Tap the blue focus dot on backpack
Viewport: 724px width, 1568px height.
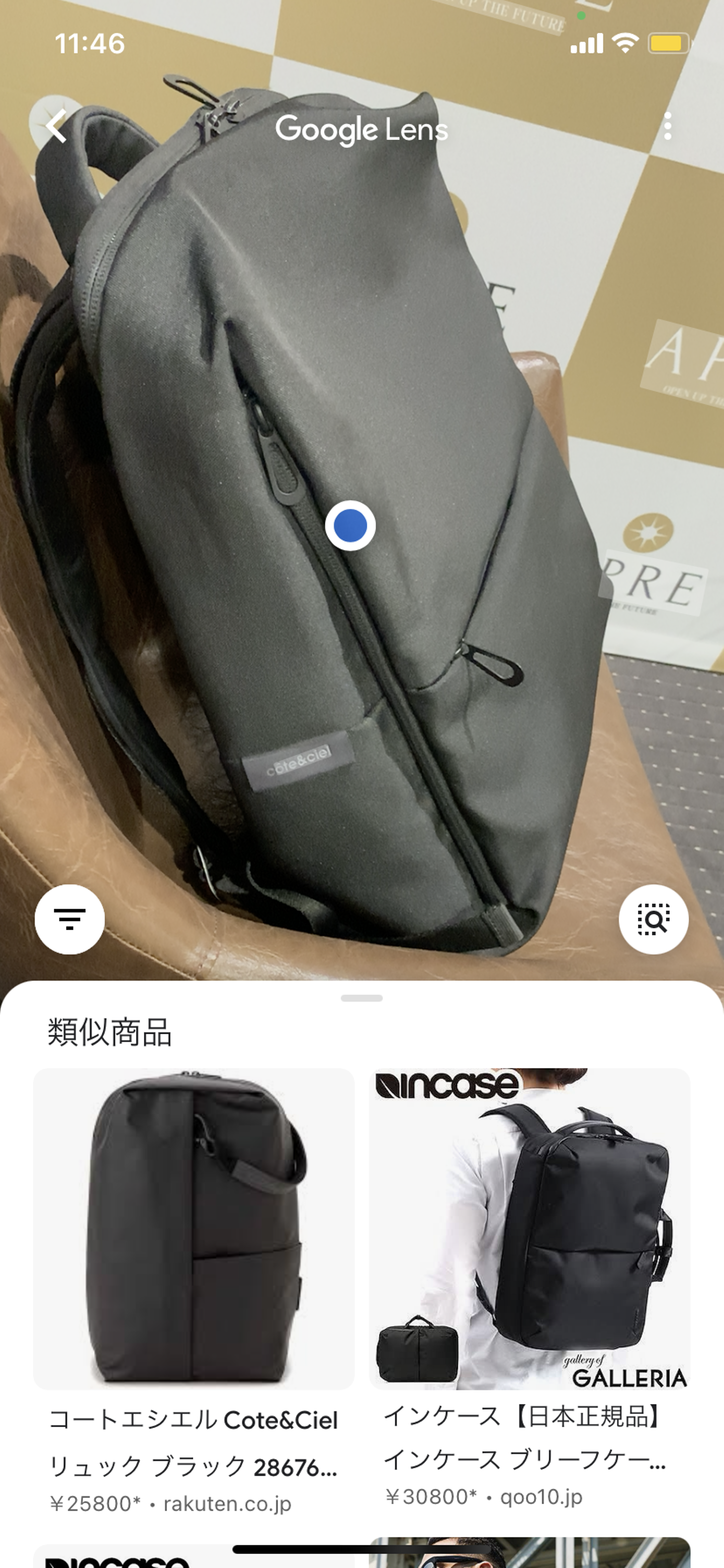(350, 525)
